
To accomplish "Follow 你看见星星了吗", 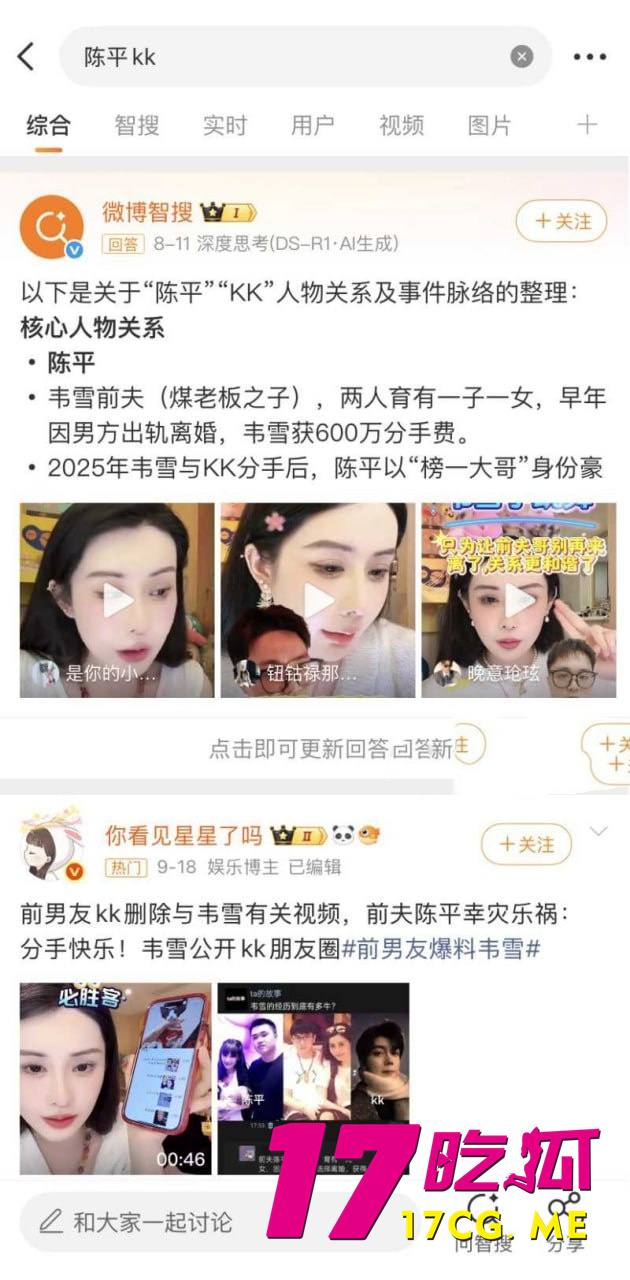I will (x=527, y=845).
